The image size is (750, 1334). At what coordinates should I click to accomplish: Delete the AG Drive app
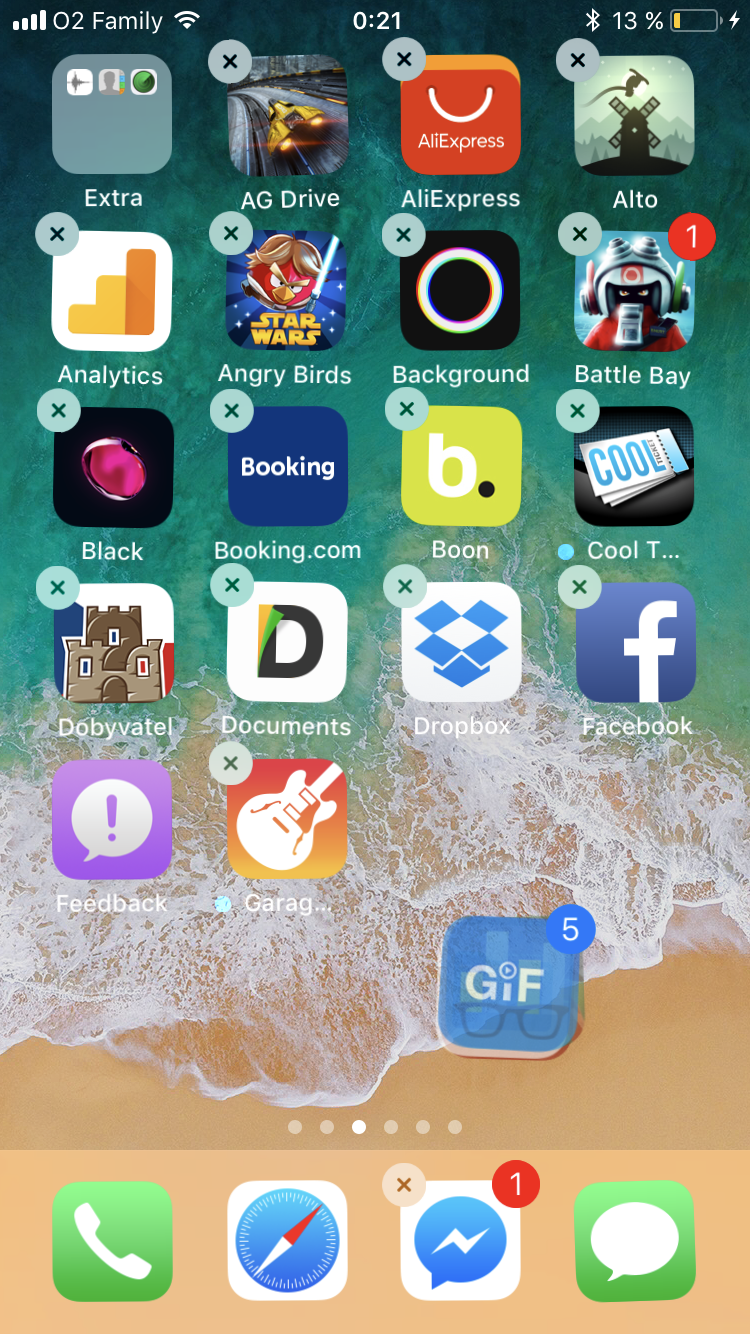coord(230,61)
